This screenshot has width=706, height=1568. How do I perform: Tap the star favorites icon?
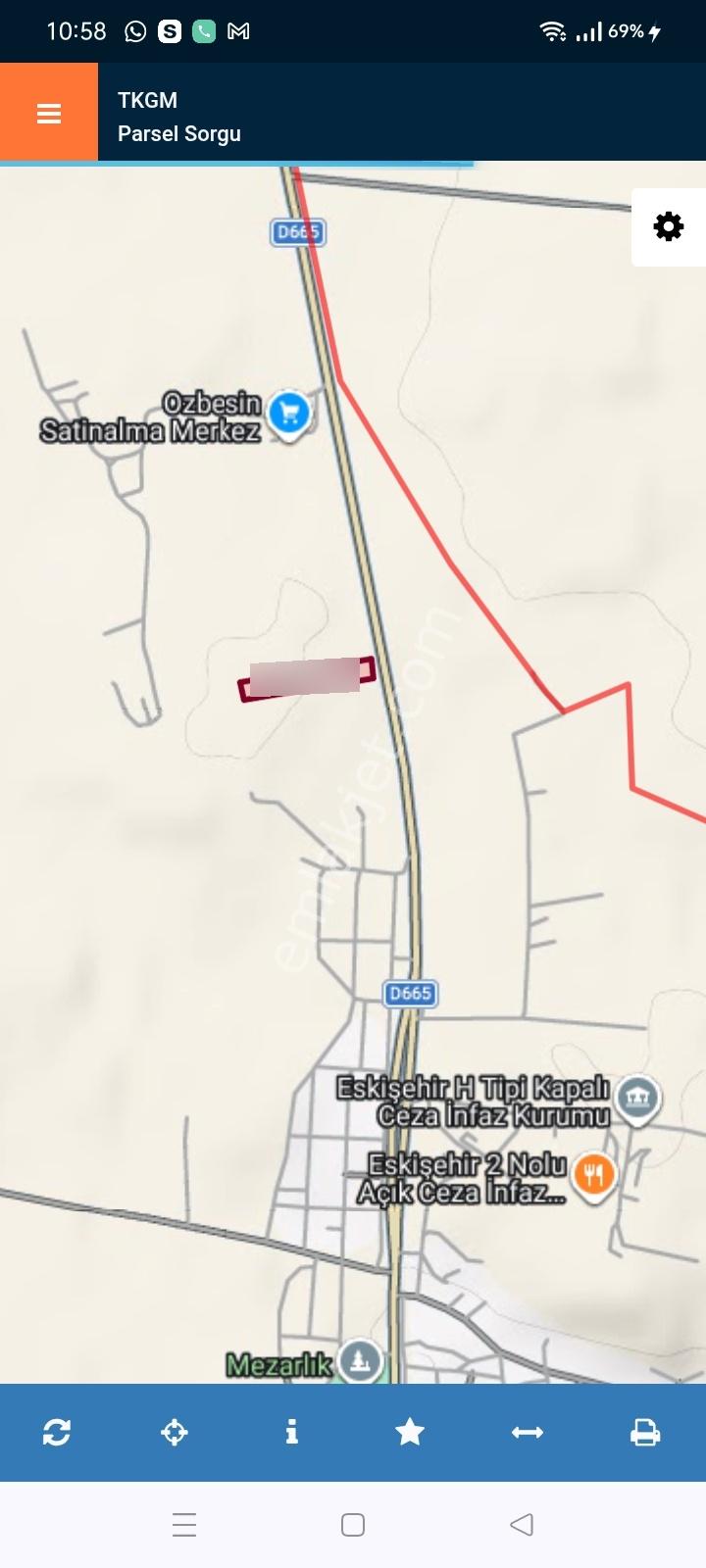click(410, 1433)
